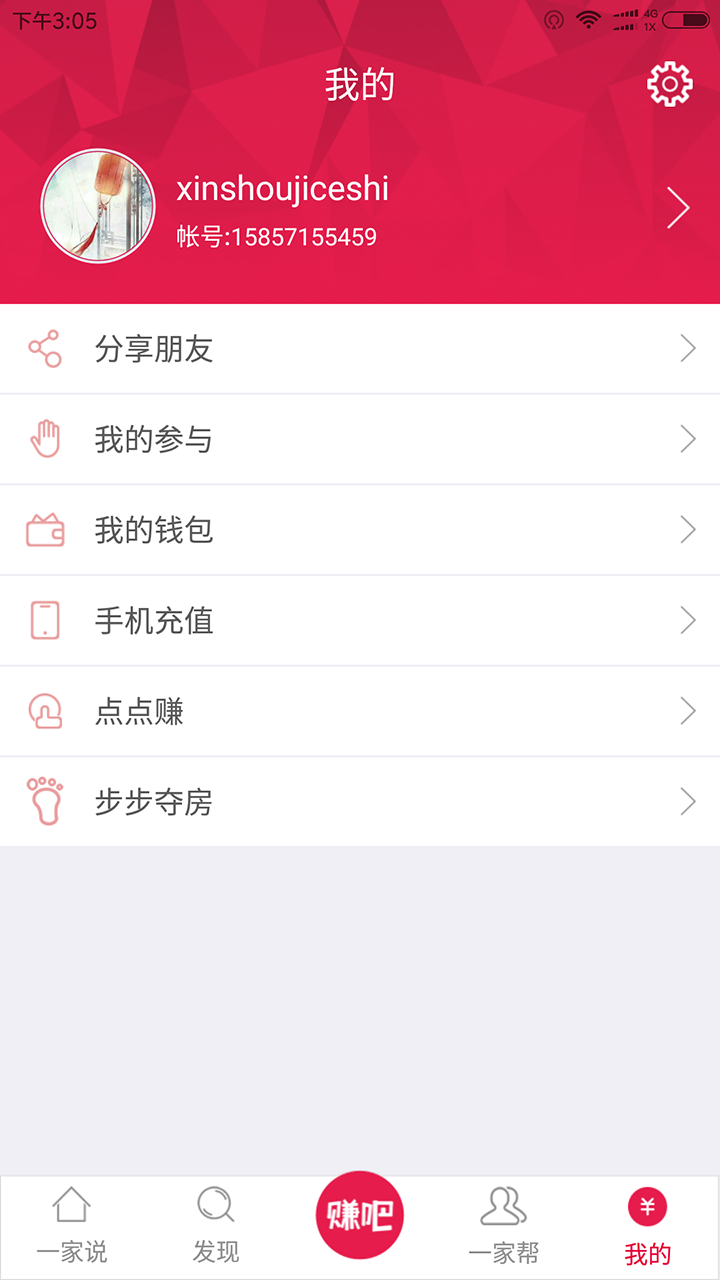Viewport: 720px width, 1280px height.
Task: Tap the phone icon next to 手机充值
Action: click(x=45, y=620)
